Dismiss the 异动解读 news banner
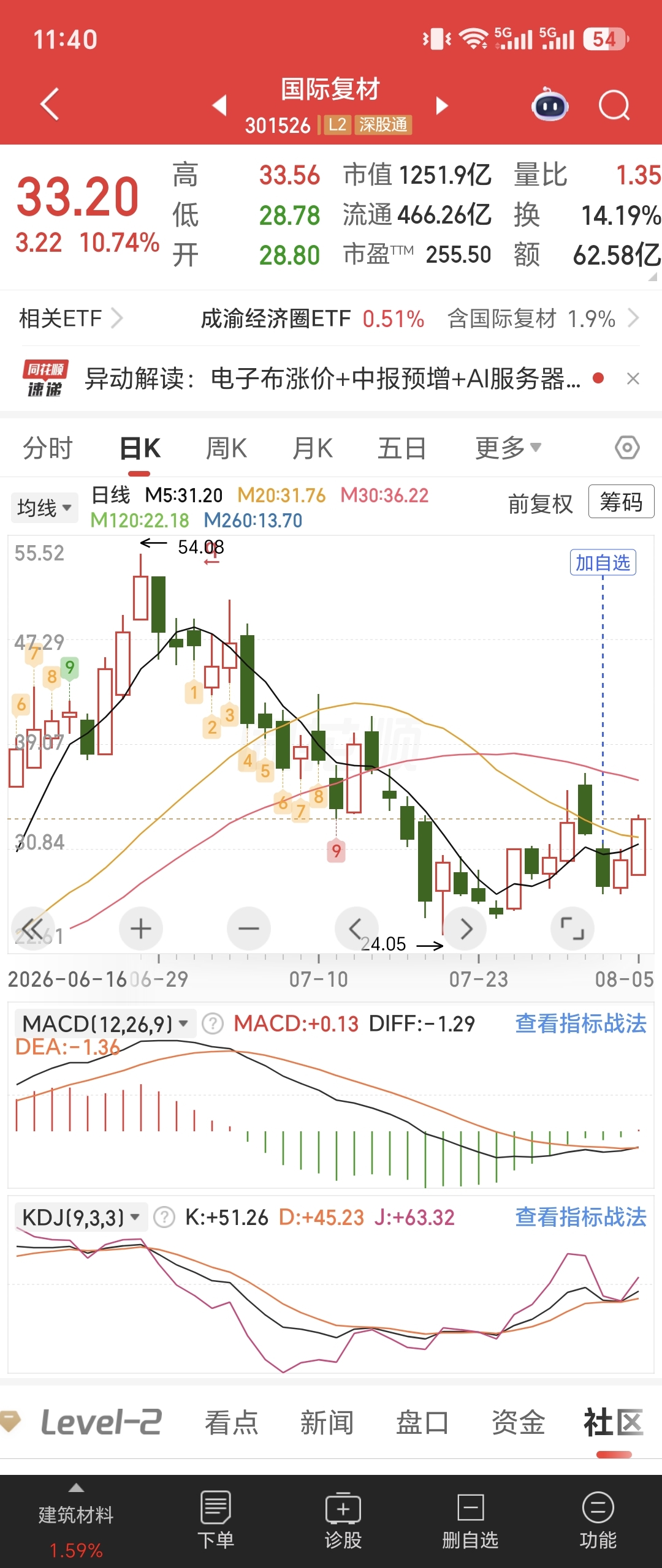The width and height of the screenshot is (662, 1568). (x=633, y=379)
